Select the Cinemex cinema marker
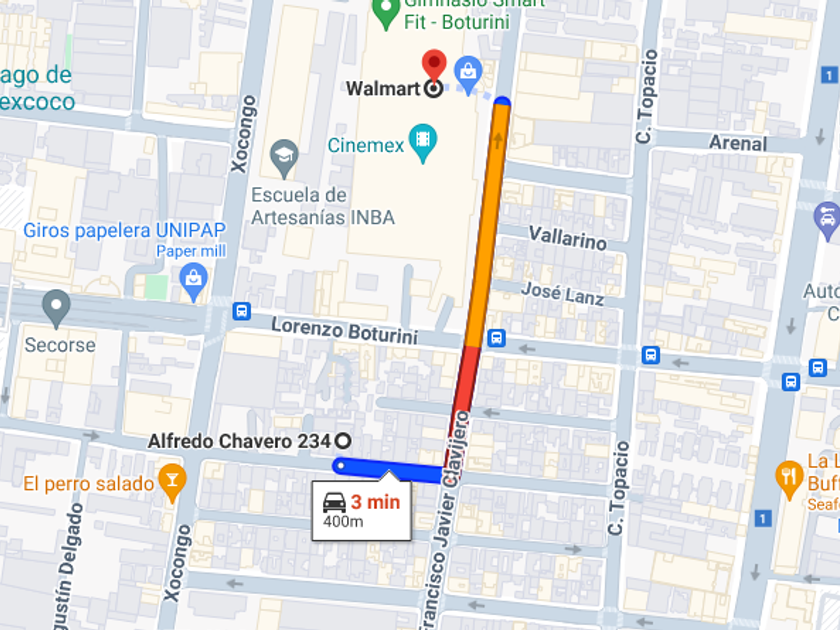Viewport: 840px width, 630px height. pyautogui.click(x=423, y=144)
